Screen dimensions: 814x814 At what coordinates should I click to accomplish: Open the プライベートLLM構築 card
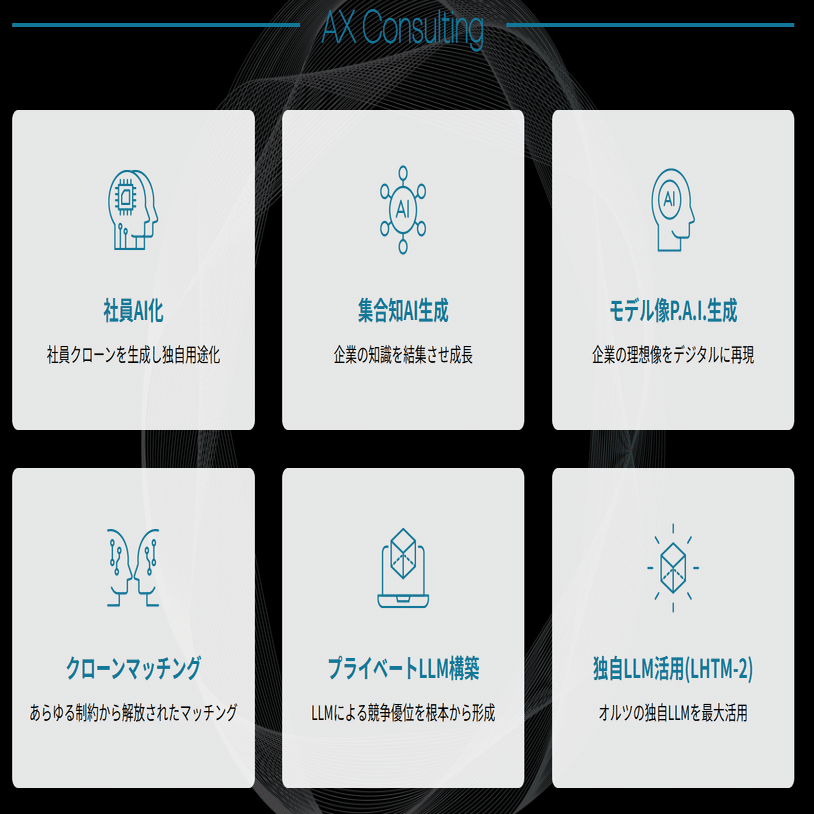pos(403,628)
